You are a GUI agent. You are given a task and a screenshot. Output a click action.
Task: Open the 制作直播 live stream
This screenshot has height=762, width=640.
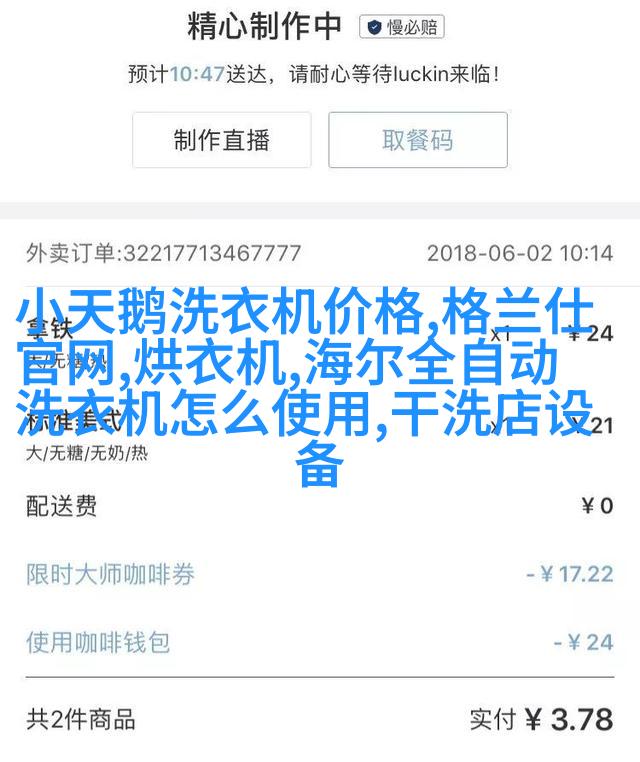pos(221,140)
